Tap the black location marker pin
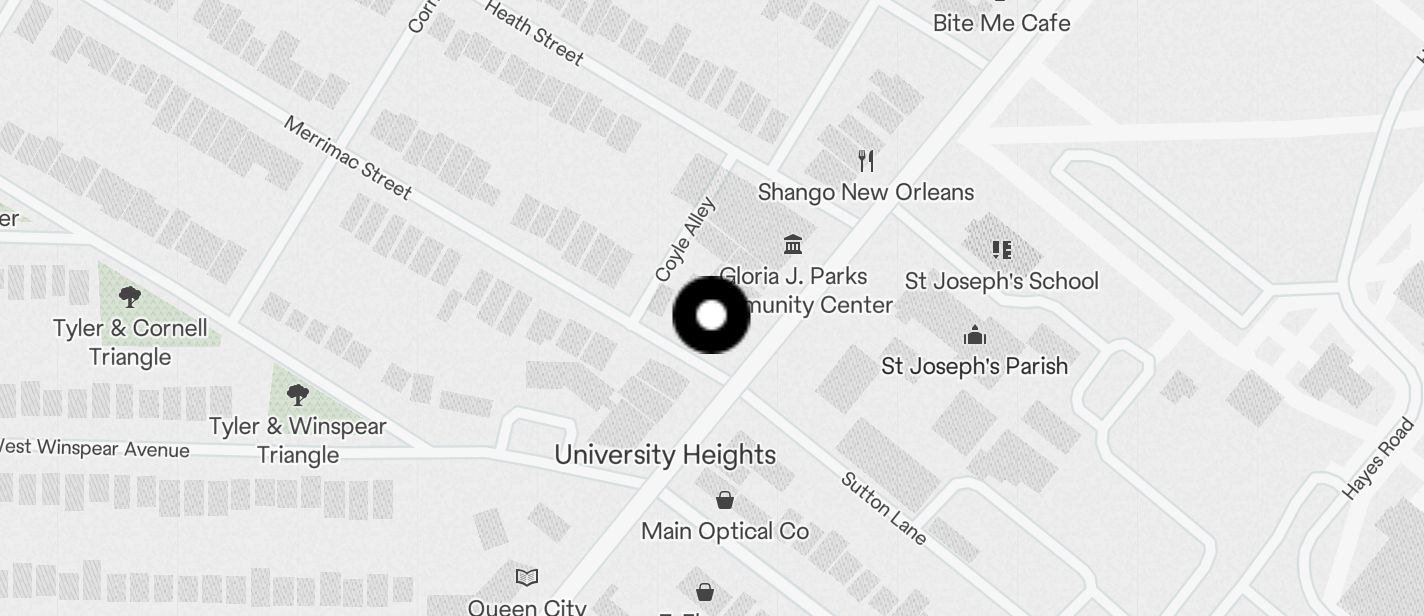 711,316
